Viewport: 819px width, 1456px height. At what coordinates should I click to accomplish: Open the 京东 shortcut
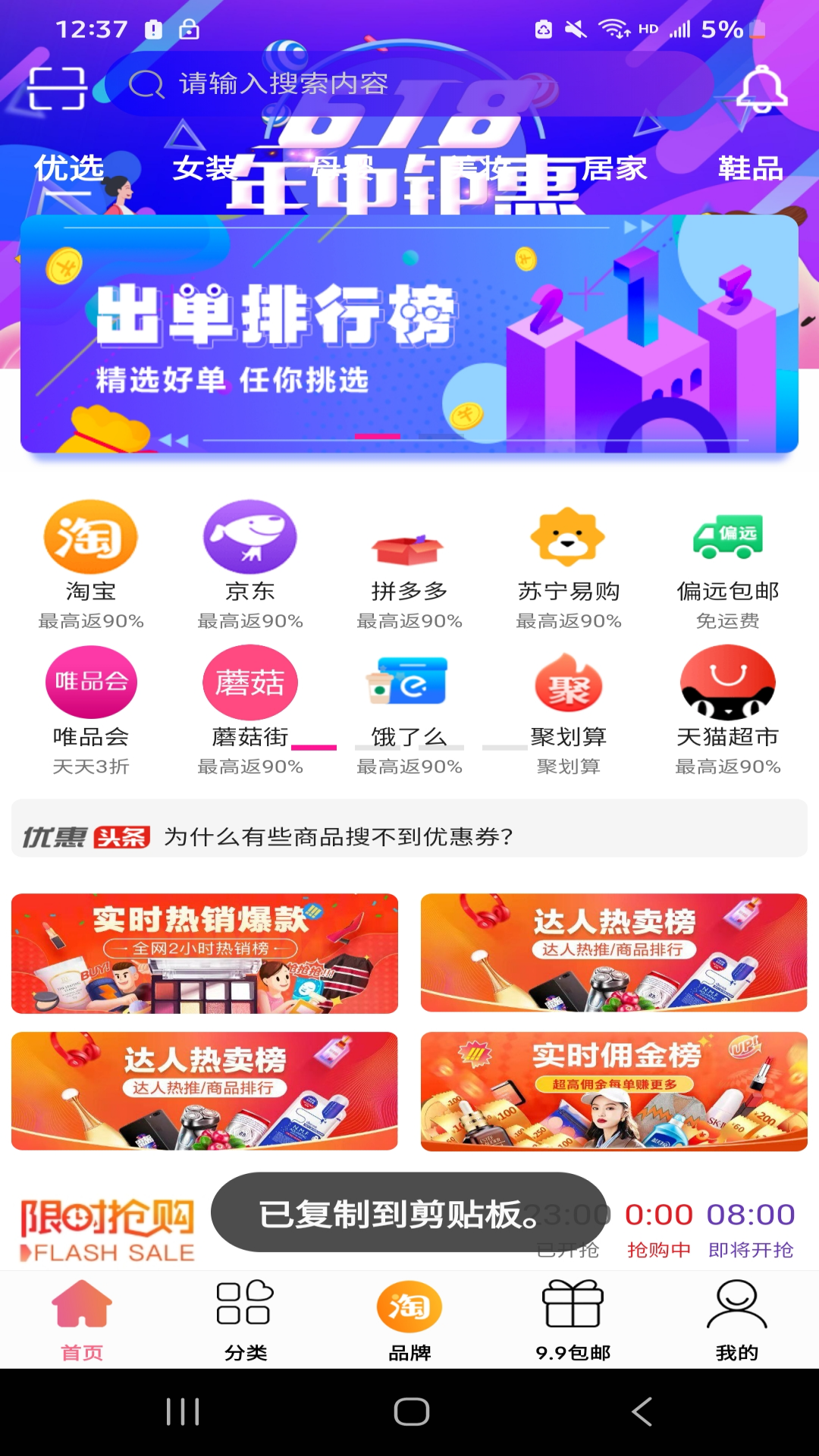tap(250, 563)
